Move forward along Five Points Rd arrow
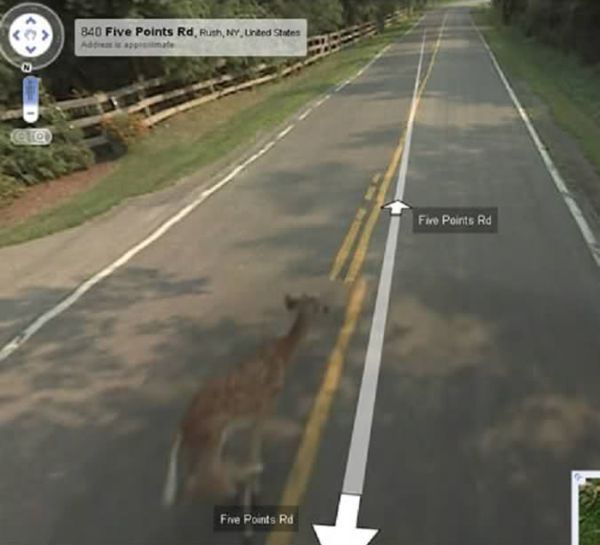Screen dimensions: 600x545 pyautogui.click(x=397, y=207)
